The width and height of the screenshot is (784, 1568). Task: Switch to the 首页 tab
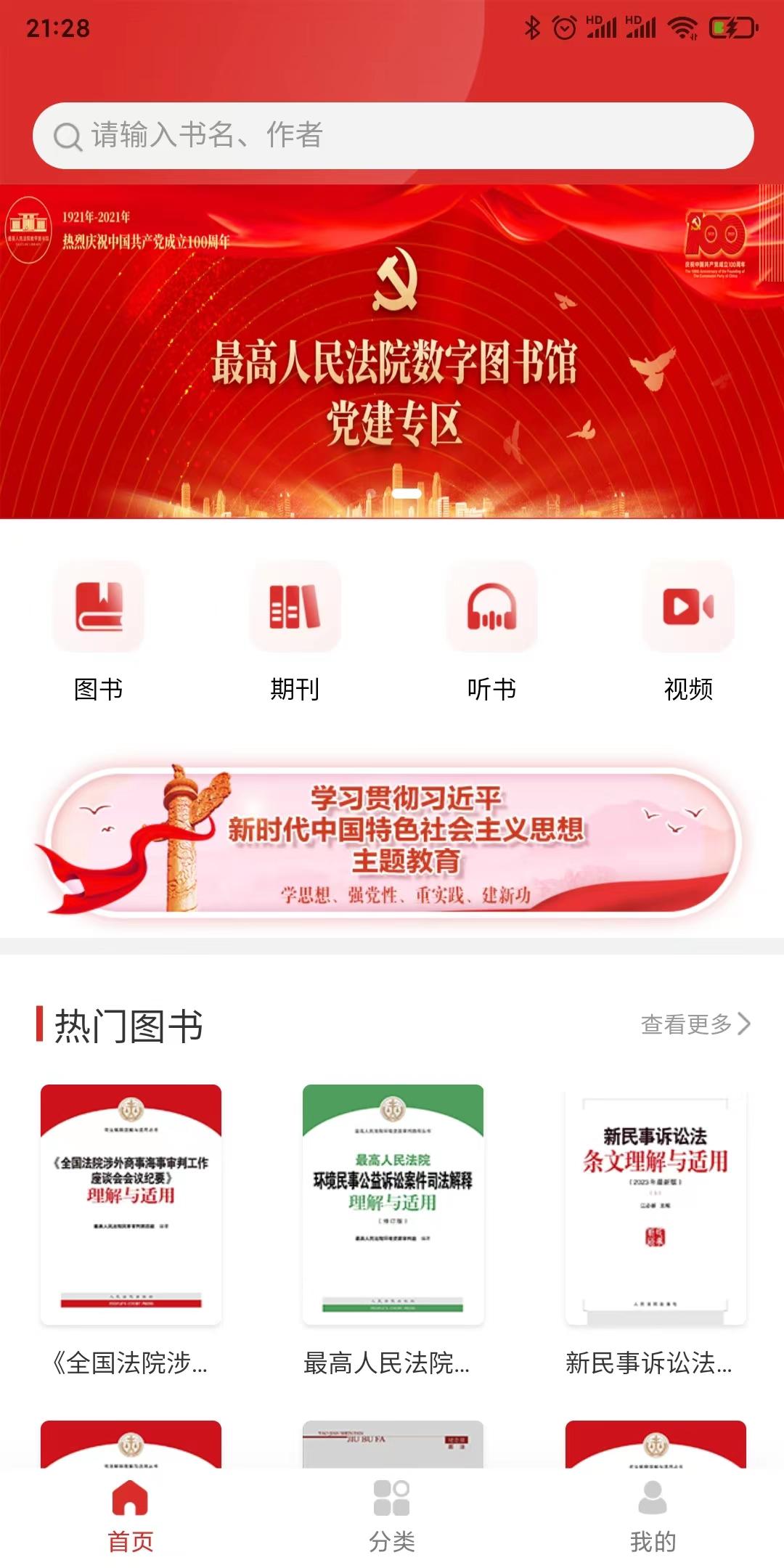(131, 1516)
